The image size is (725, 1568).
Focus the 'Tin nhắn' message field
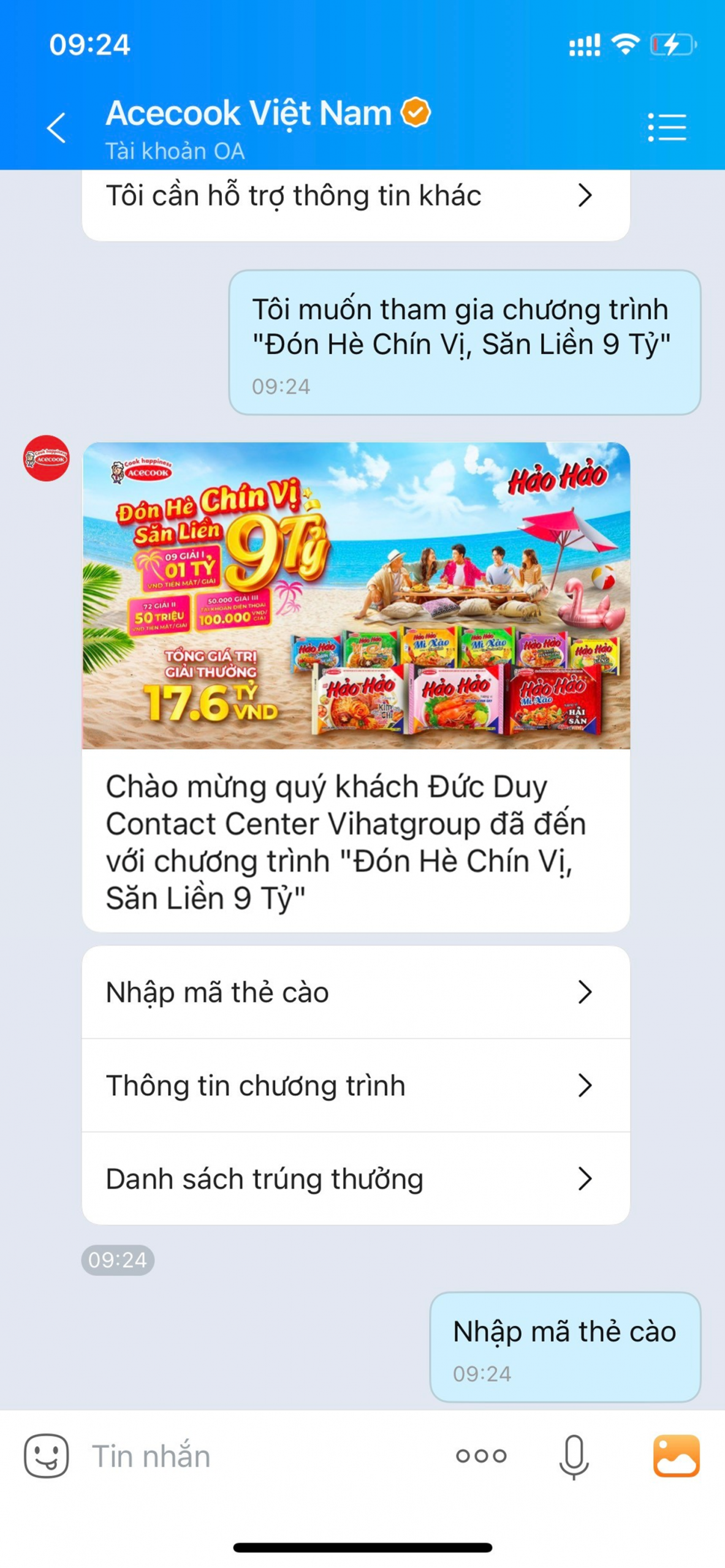pos(257,1457)
